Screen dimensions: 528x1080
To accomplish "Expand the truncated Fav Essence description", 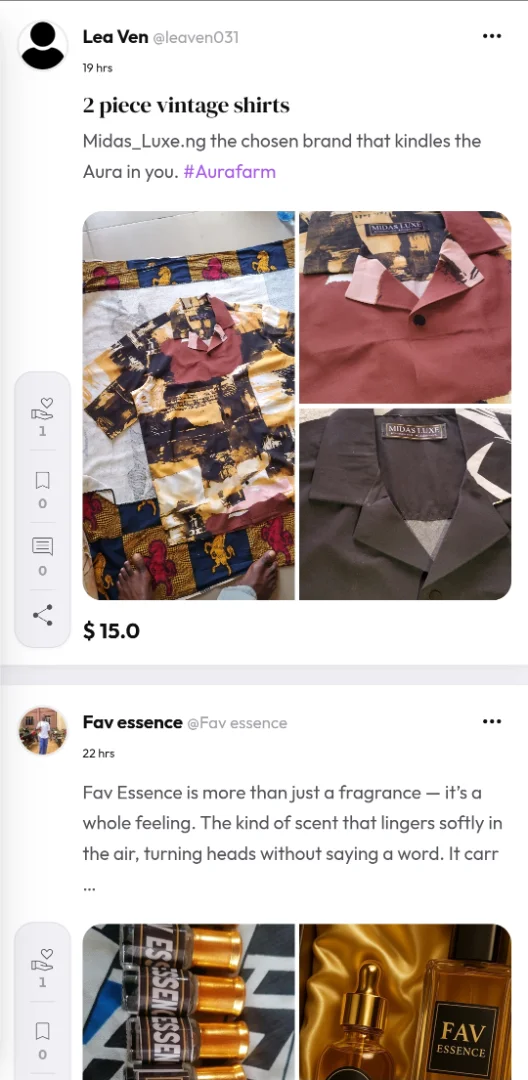I will pyautogui.click(x=89, y=888).
